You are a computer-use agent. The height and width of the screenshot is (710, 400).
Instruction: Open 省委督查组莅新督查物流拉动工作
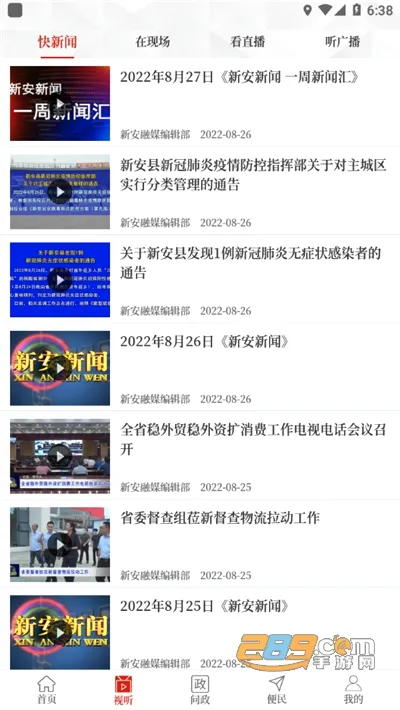point(200,544)
